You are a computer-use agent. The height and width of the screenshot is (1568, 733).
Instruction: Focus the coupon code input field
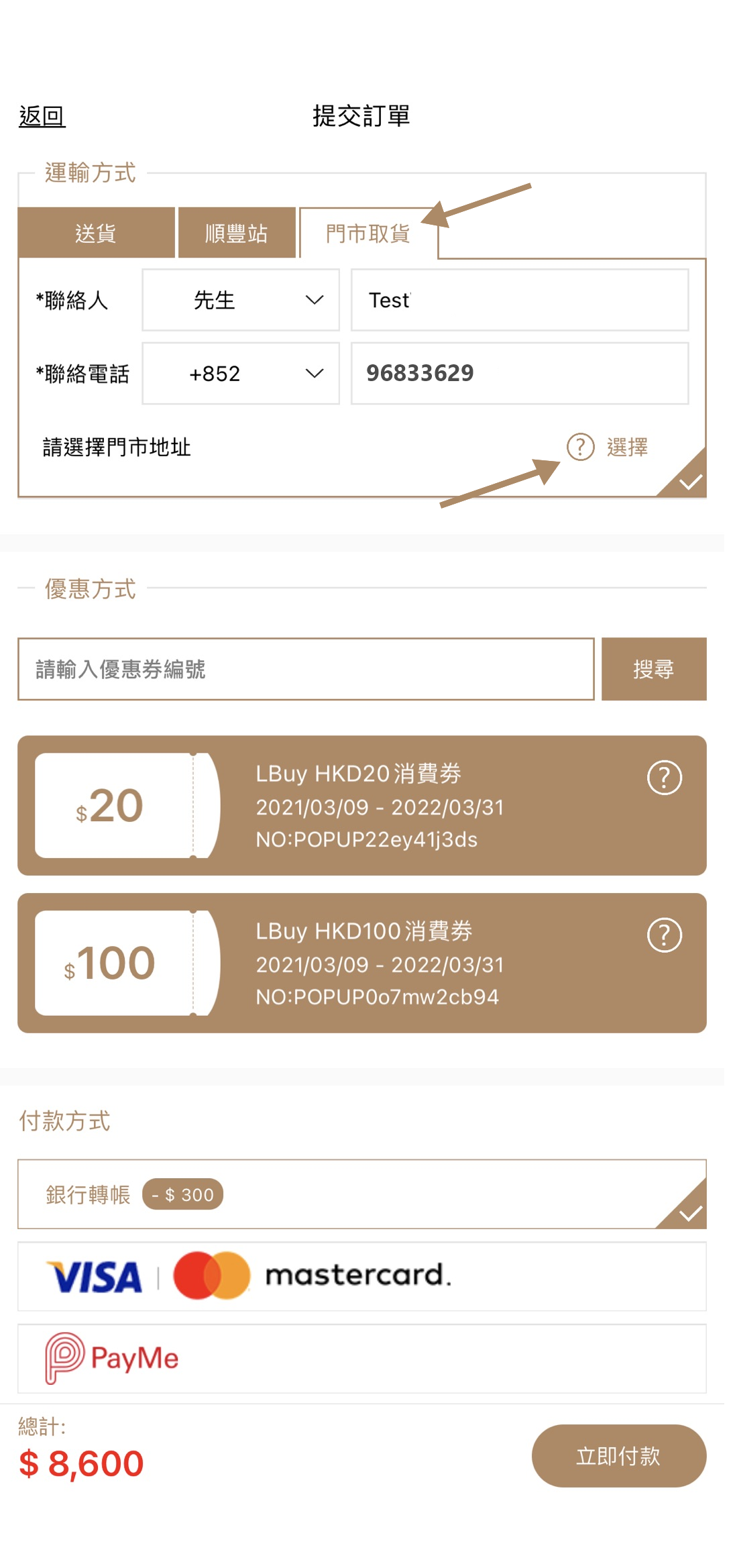tap(306, 669)
